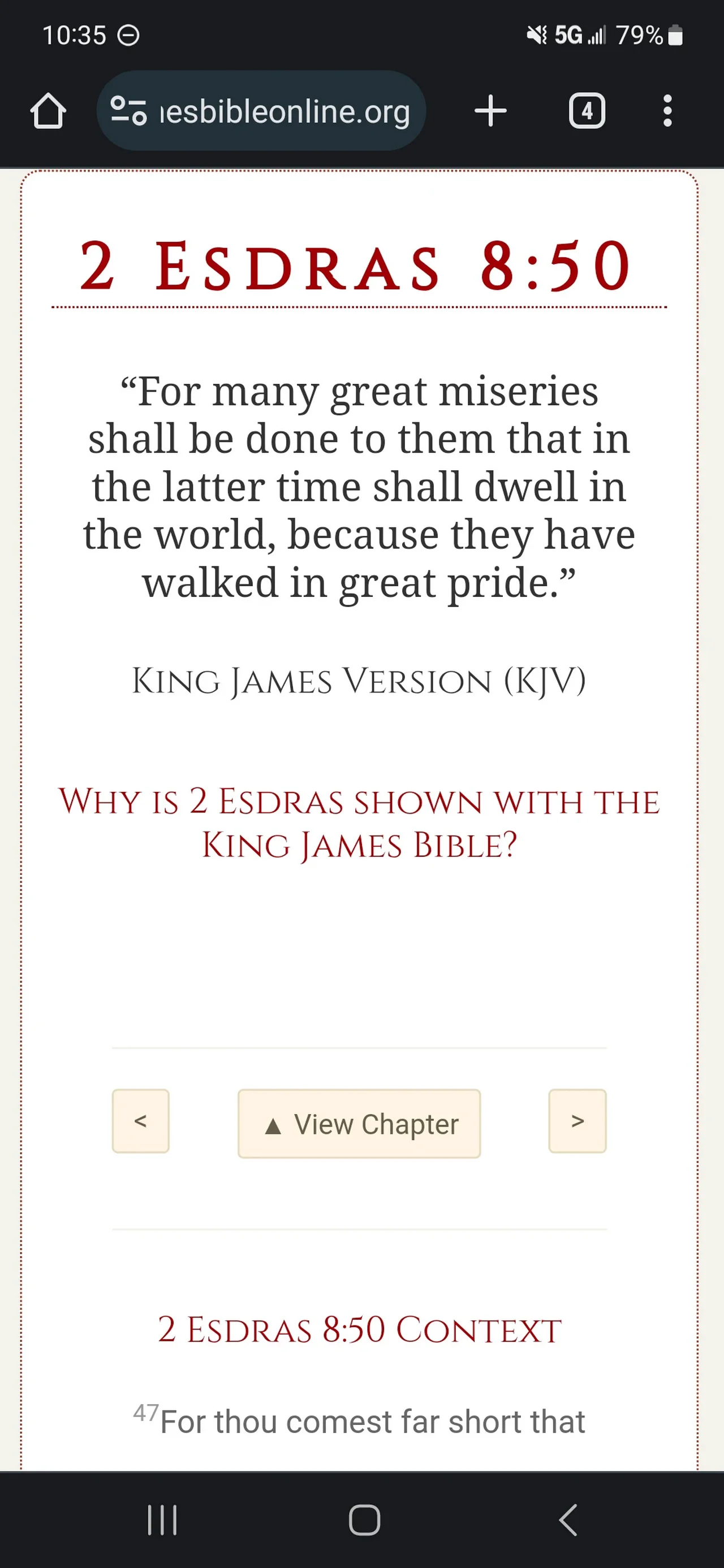Open recent apps from the navigation bar
Screen dimensions: 724x1568
162,1520
